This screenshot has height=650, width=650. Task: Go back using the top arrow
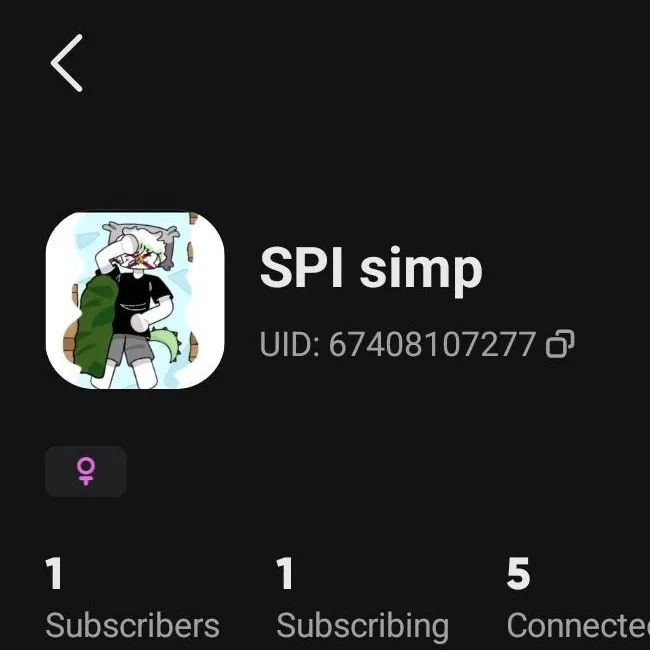click(x=67, y=63)
